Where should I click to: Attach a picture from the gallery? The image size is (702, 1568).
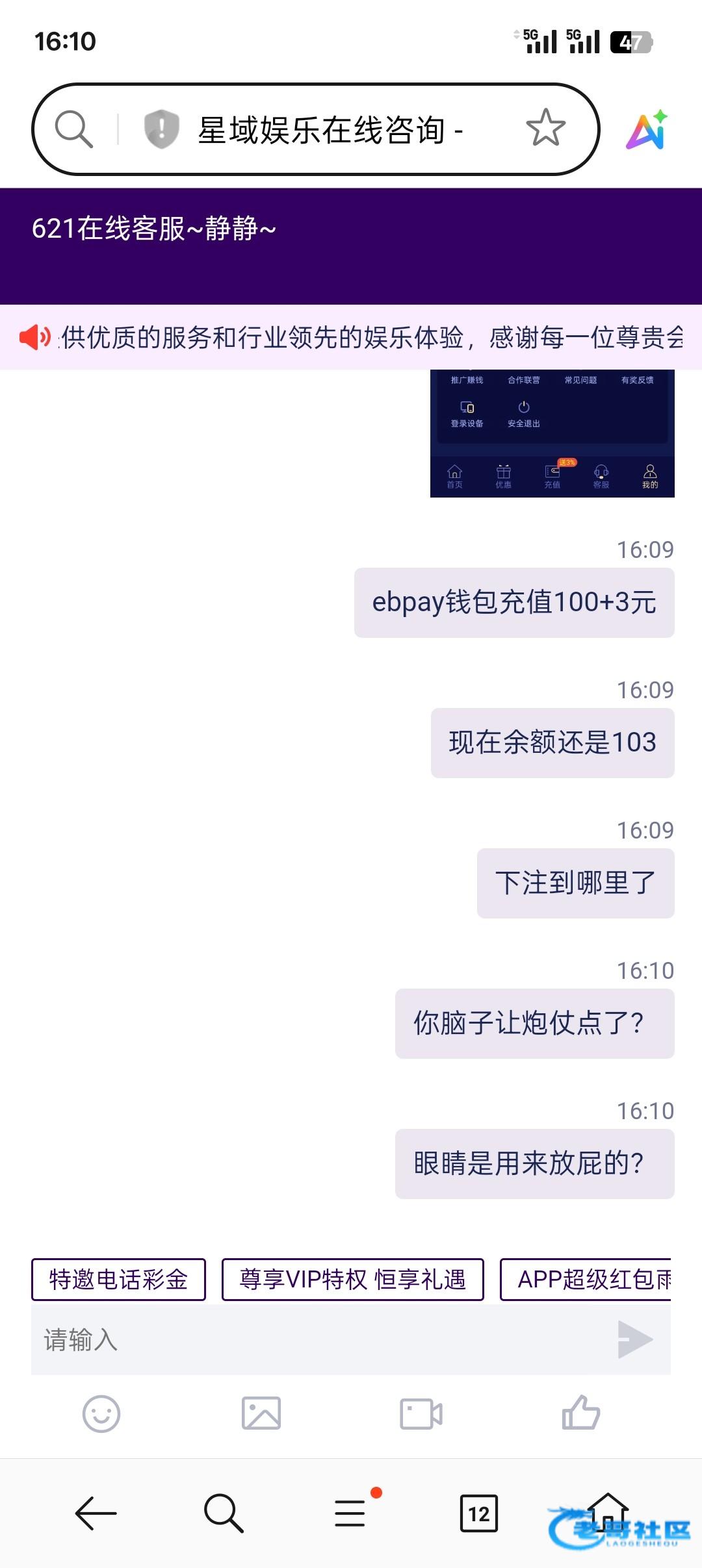(x=261, y=1413)
